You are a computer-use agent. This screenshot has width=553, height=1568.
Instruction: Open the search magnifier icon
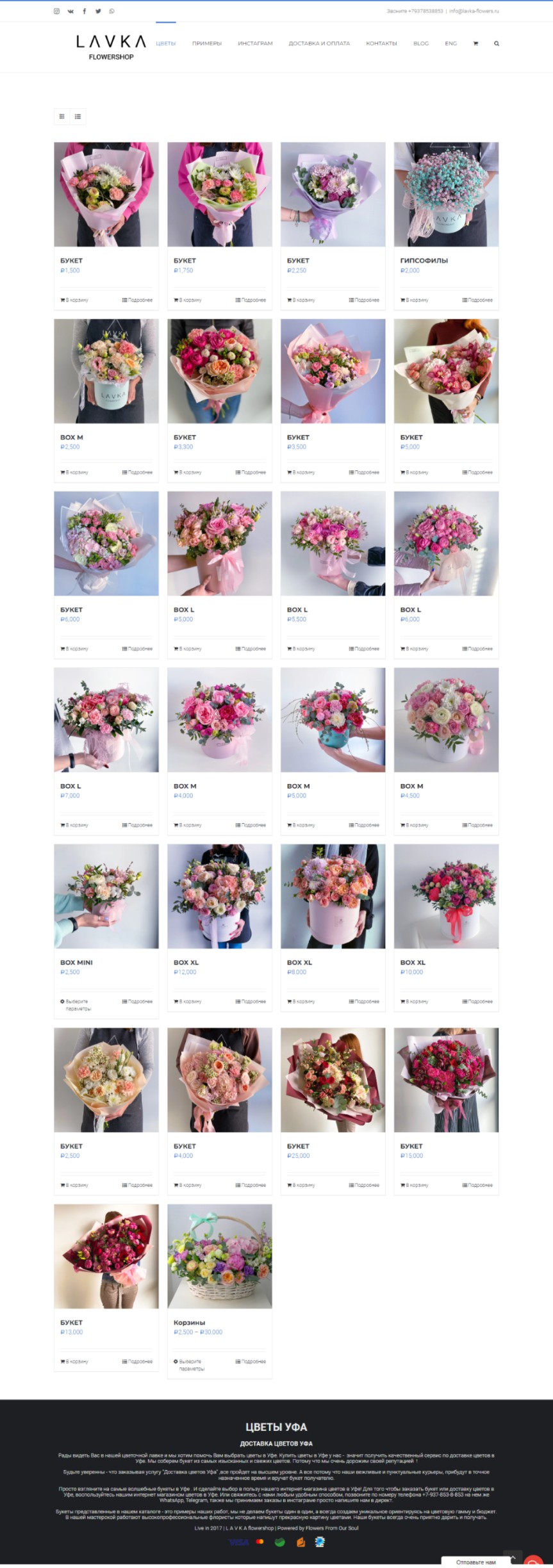pyautogui.click(x=497, y=44)
